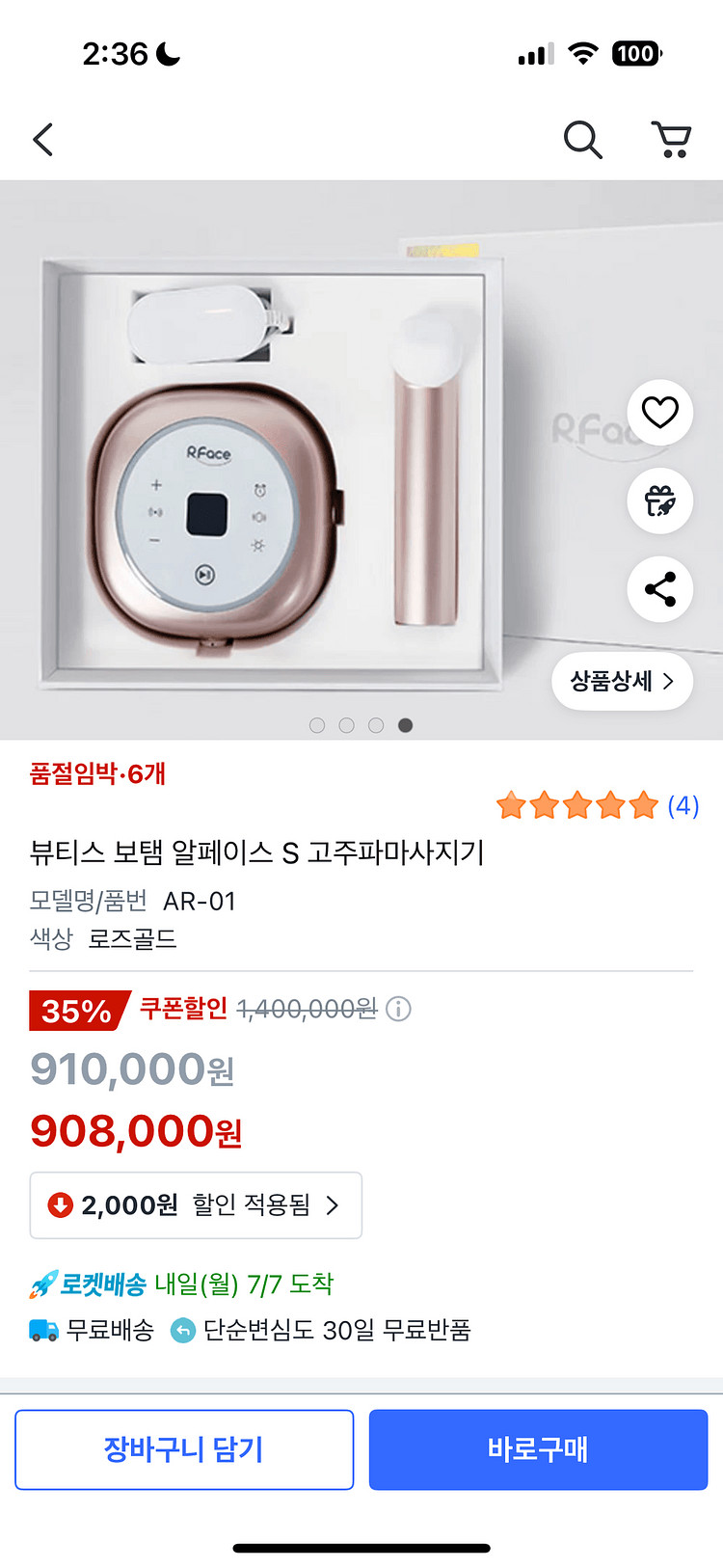Open the search icon

pos(582,140)
